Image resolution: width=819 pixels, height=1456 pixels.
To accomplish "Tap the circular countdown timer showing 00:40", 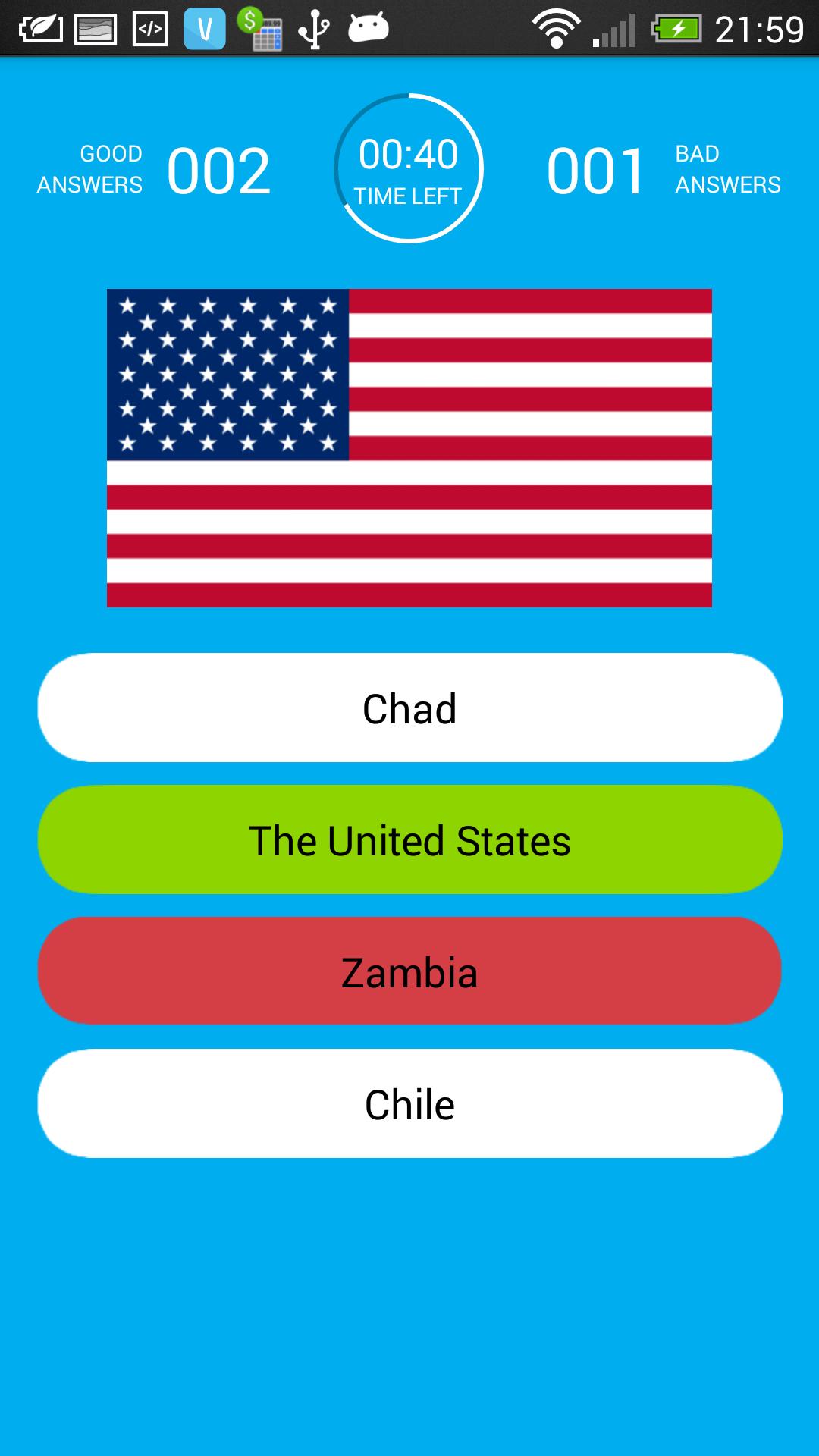I will pyautogui.click(x=408, y=167).
